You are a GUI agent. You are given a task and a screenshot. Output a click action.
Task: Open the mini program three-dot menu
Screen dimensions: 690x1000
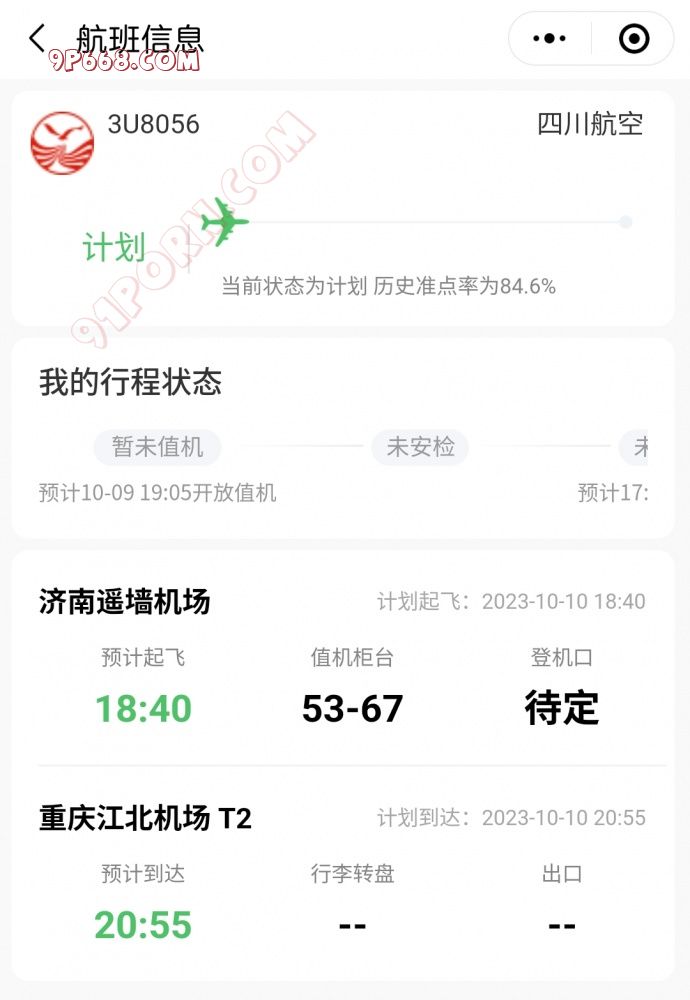click(550, 39)
